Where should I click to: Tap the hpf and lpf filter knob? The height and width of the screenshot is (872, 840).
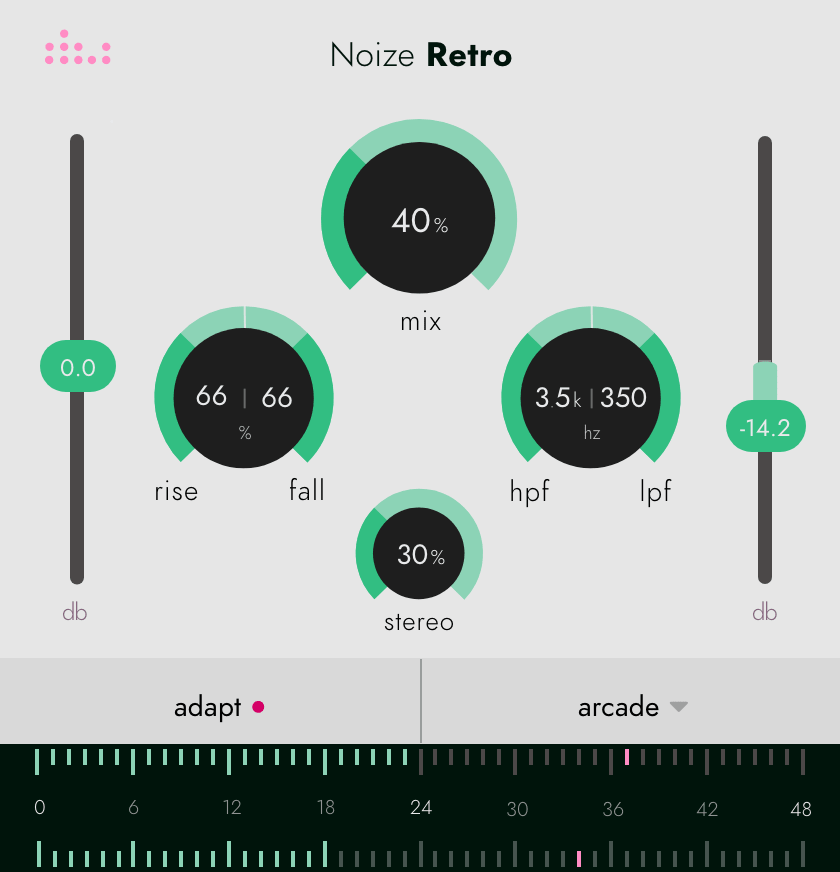591,397
